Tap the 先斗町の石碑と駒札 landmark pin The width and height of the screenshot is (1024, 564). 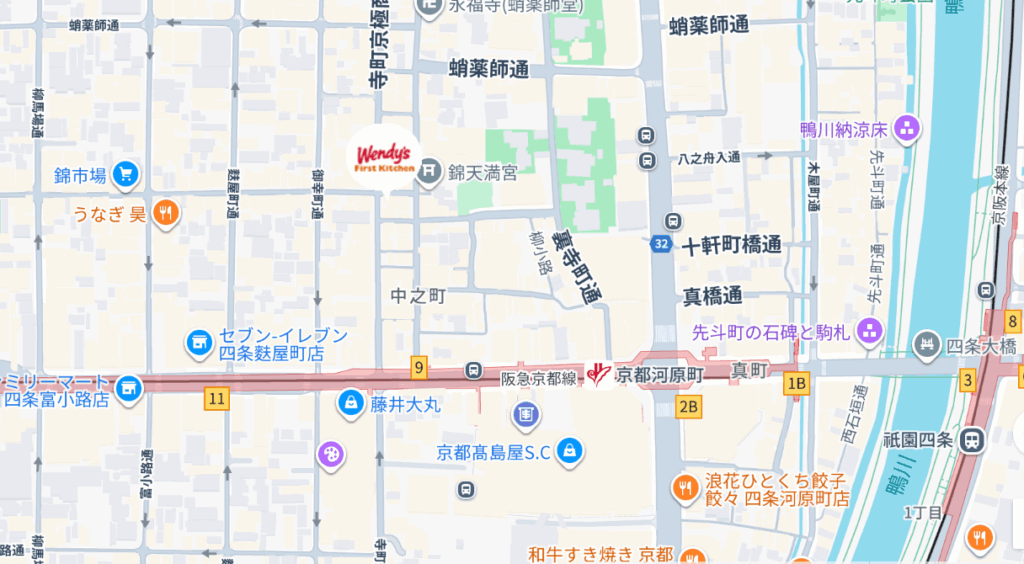point(869,331)
